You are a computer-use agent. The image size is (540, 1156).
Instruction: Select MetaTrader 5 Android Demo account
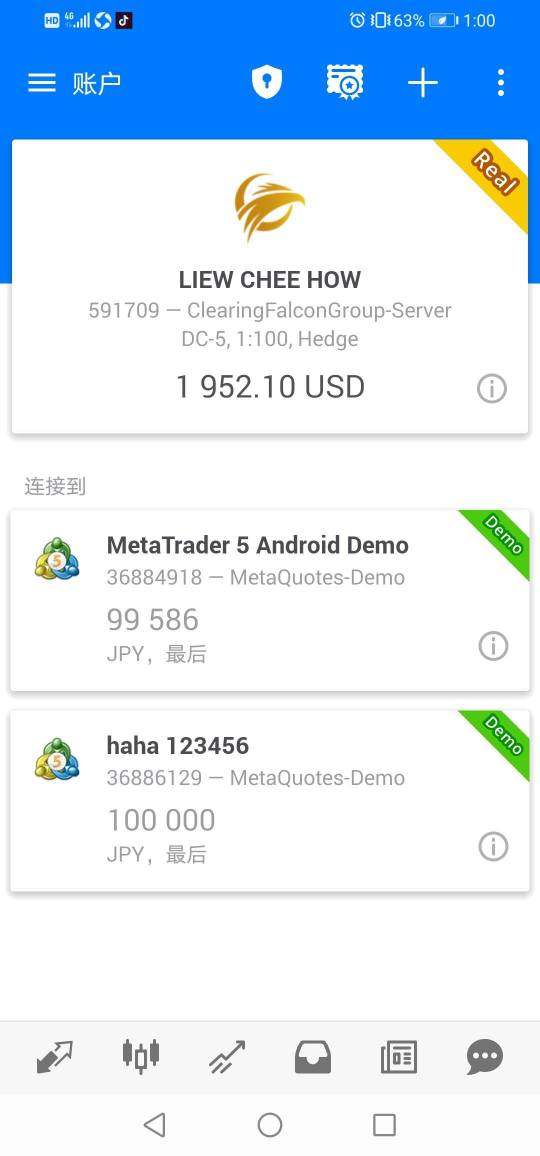(x=270, y=600)
